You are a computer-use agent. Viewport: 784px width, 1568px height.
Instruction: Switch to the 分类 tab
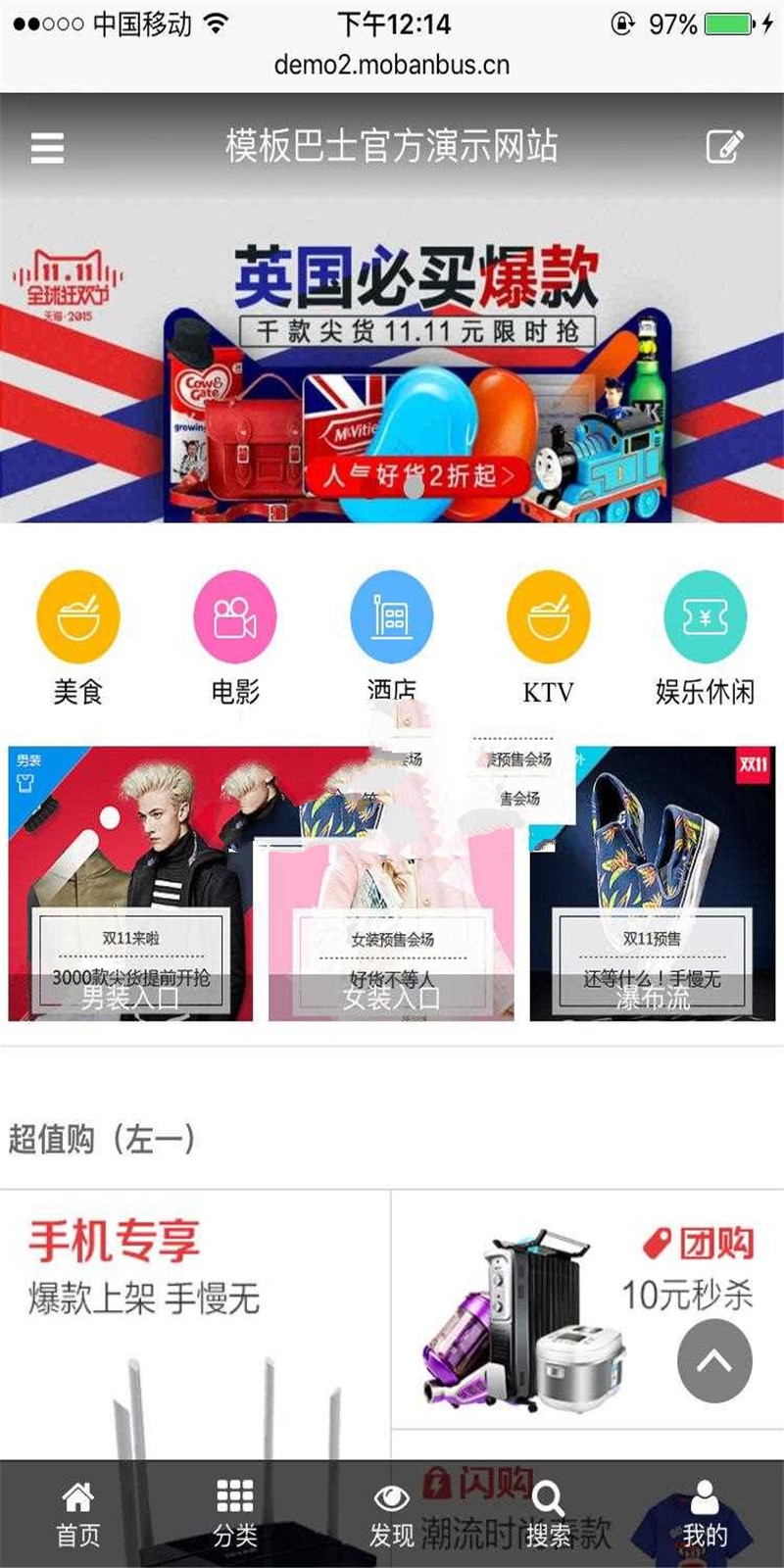coord(235,1514)
